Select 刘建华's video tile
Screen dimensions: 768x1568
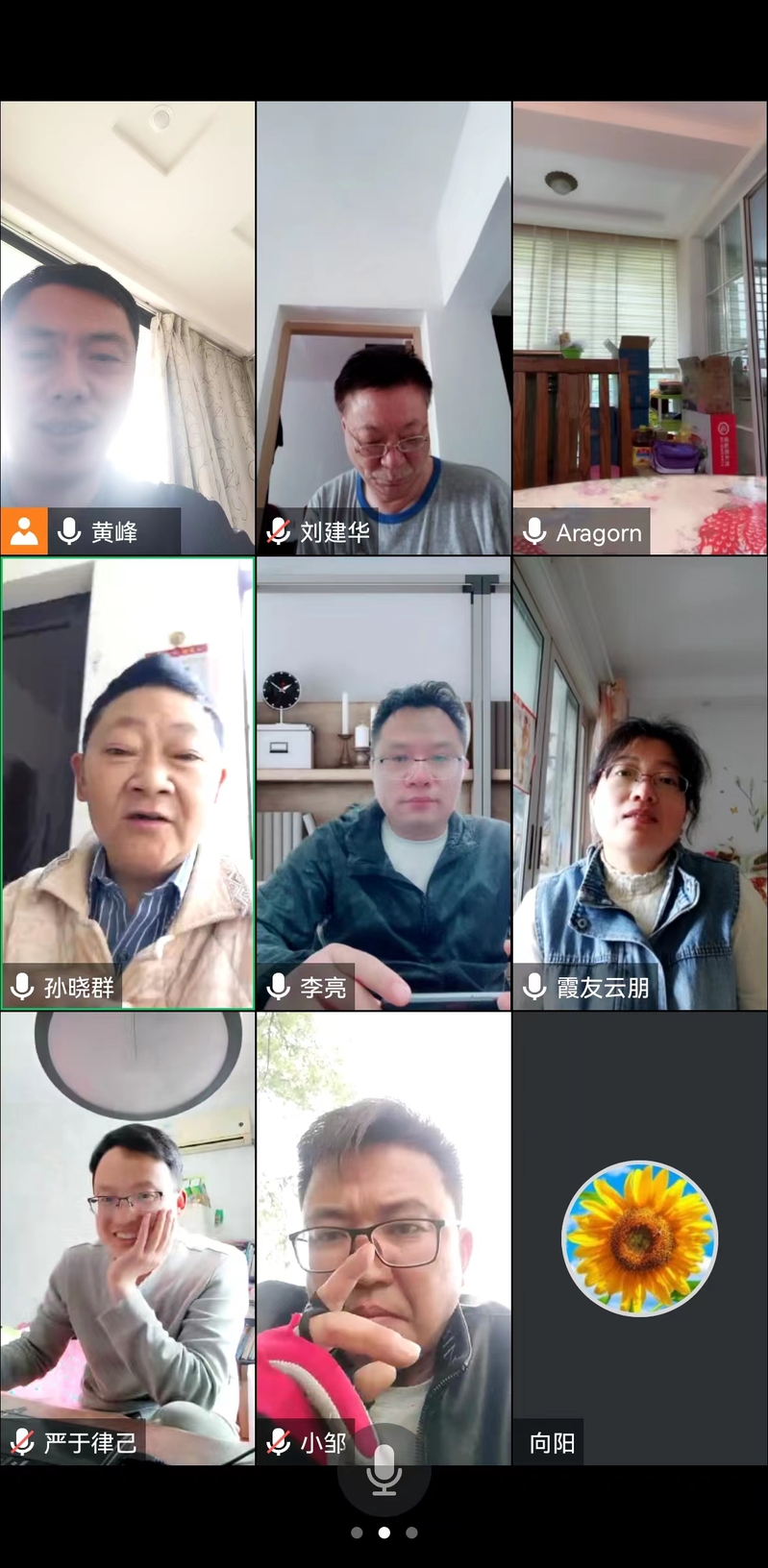click(384, 327)
